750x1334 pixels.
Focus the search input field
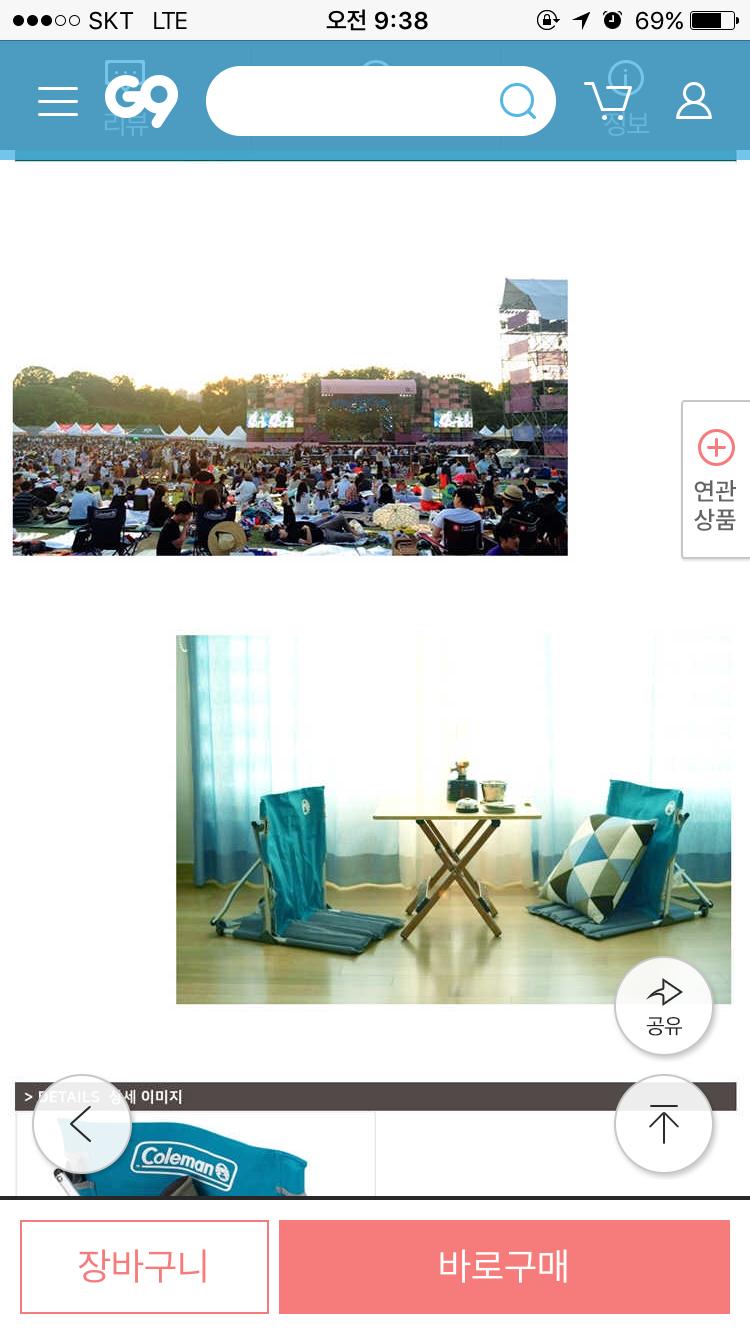coord(350,101)
